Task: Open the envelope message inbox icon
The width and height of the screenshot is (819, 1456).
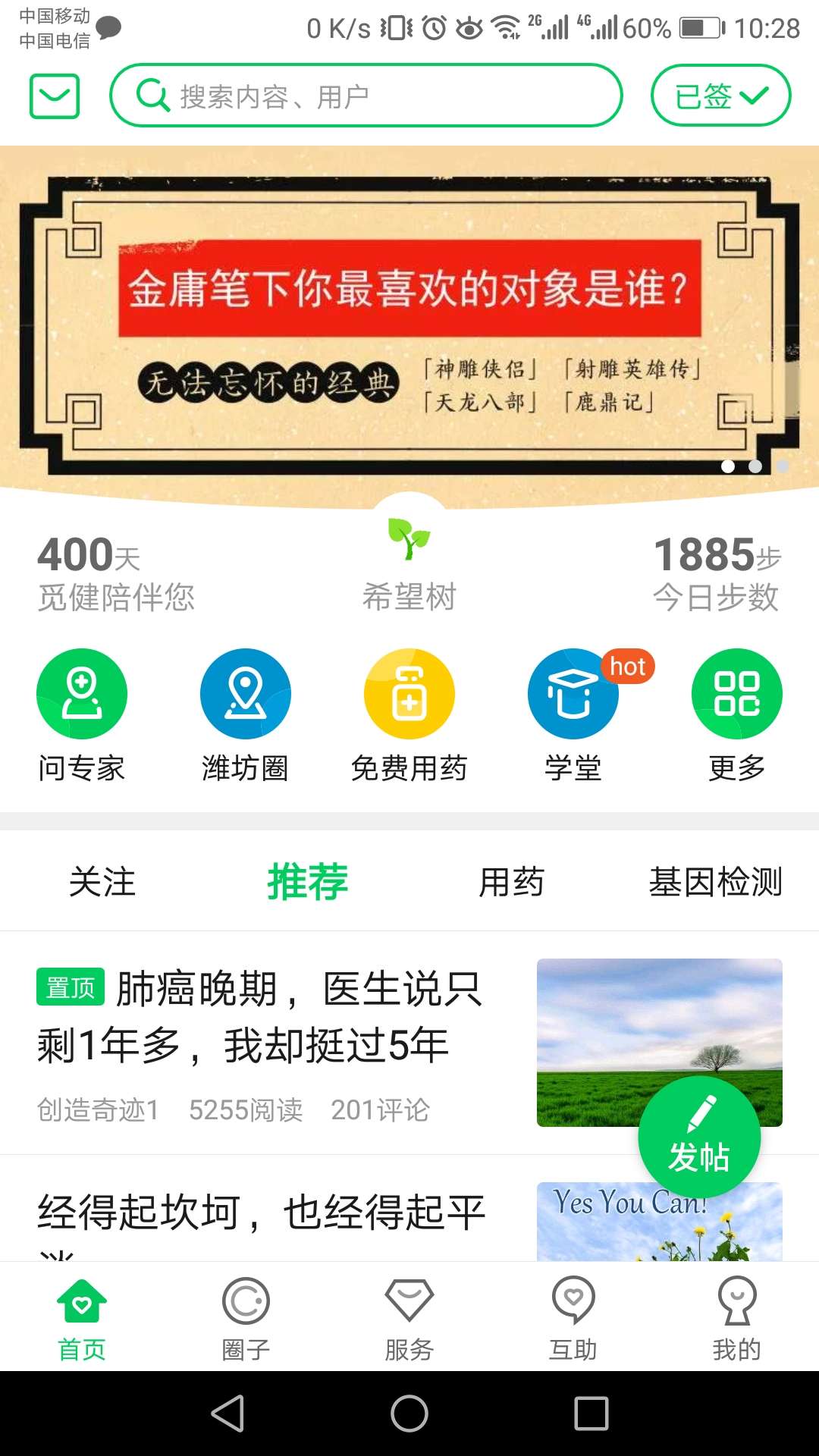Action: [x=53, y=95]
